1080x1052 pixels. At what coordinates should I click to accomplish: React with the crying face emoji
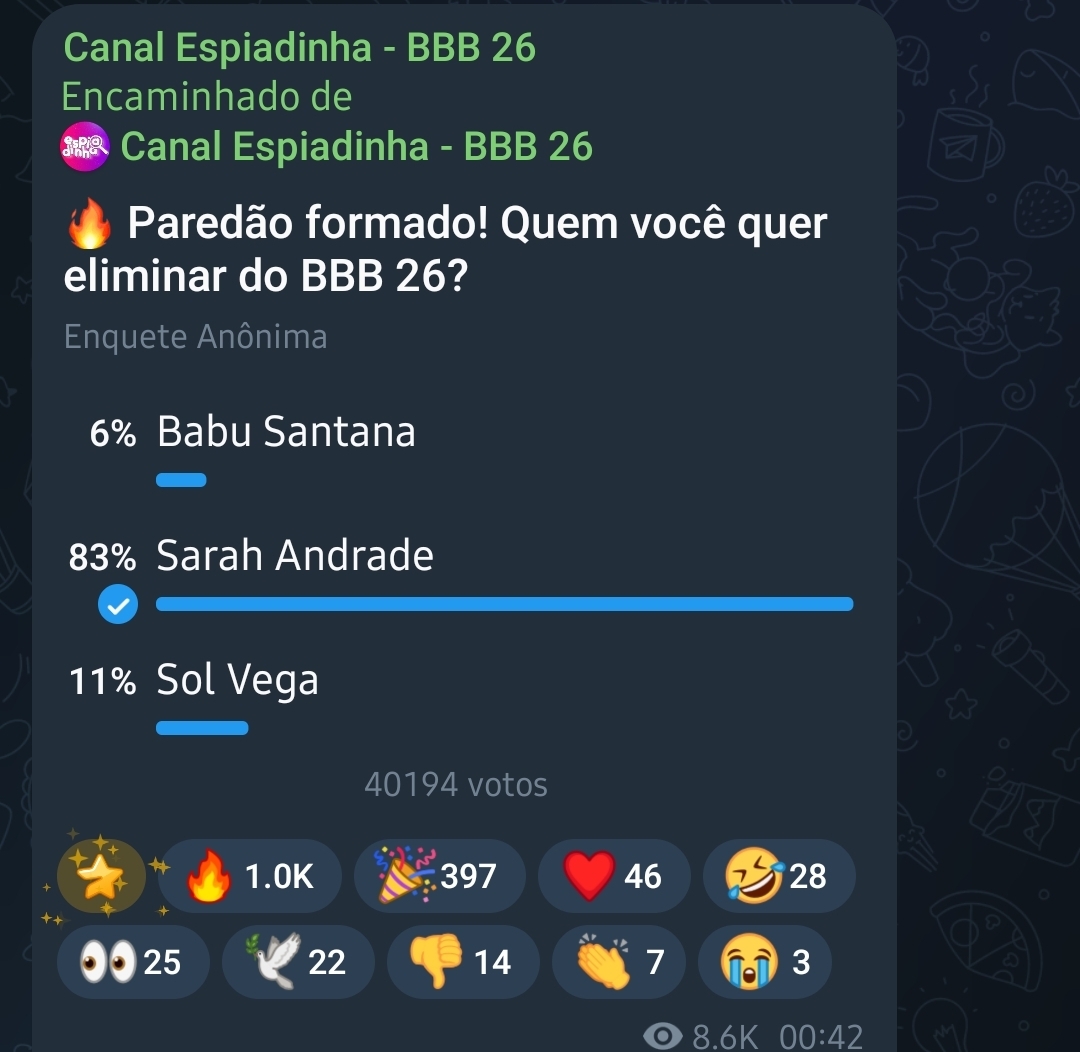click(x=764, y=962)
